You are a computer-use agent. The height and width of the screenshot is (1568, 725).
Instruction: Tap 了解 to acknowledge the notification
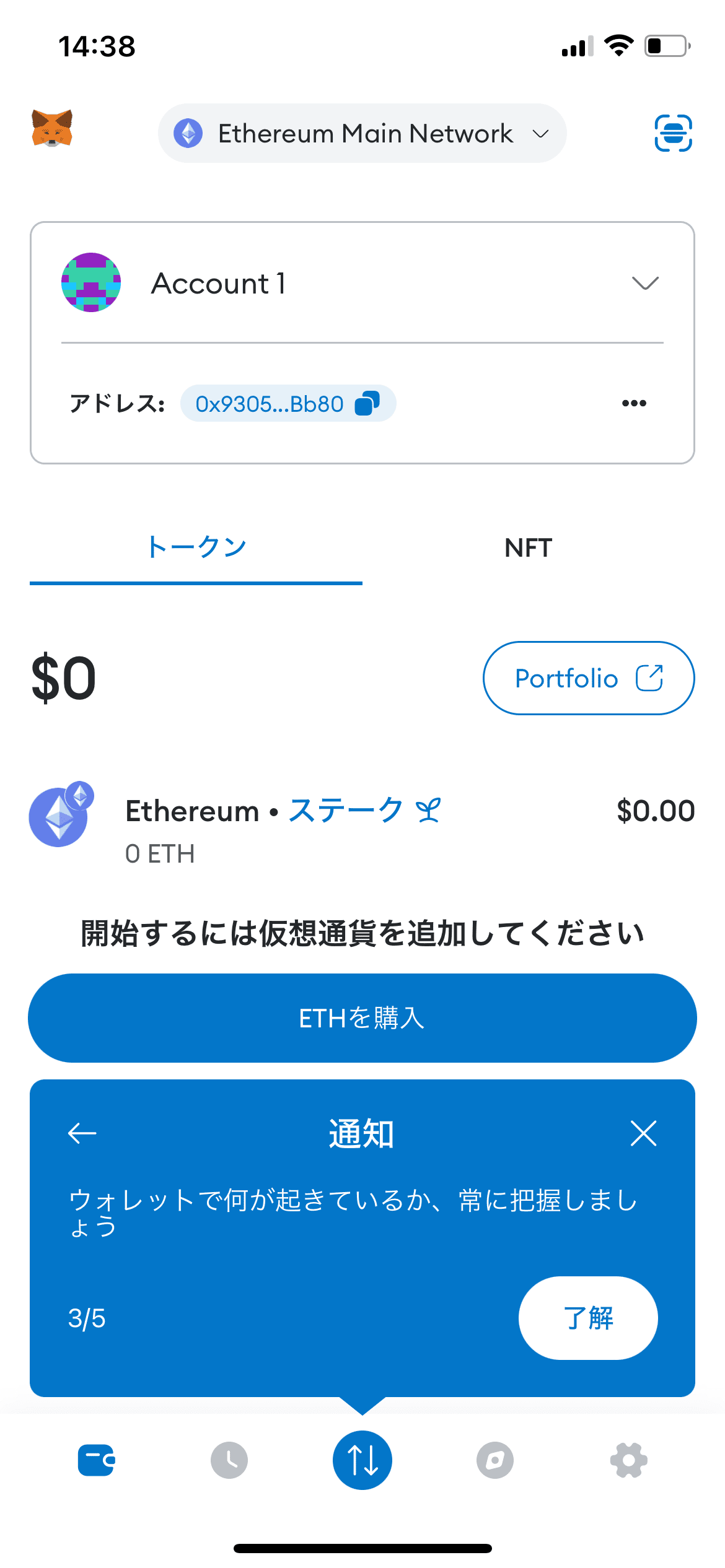pos(587,1318)
